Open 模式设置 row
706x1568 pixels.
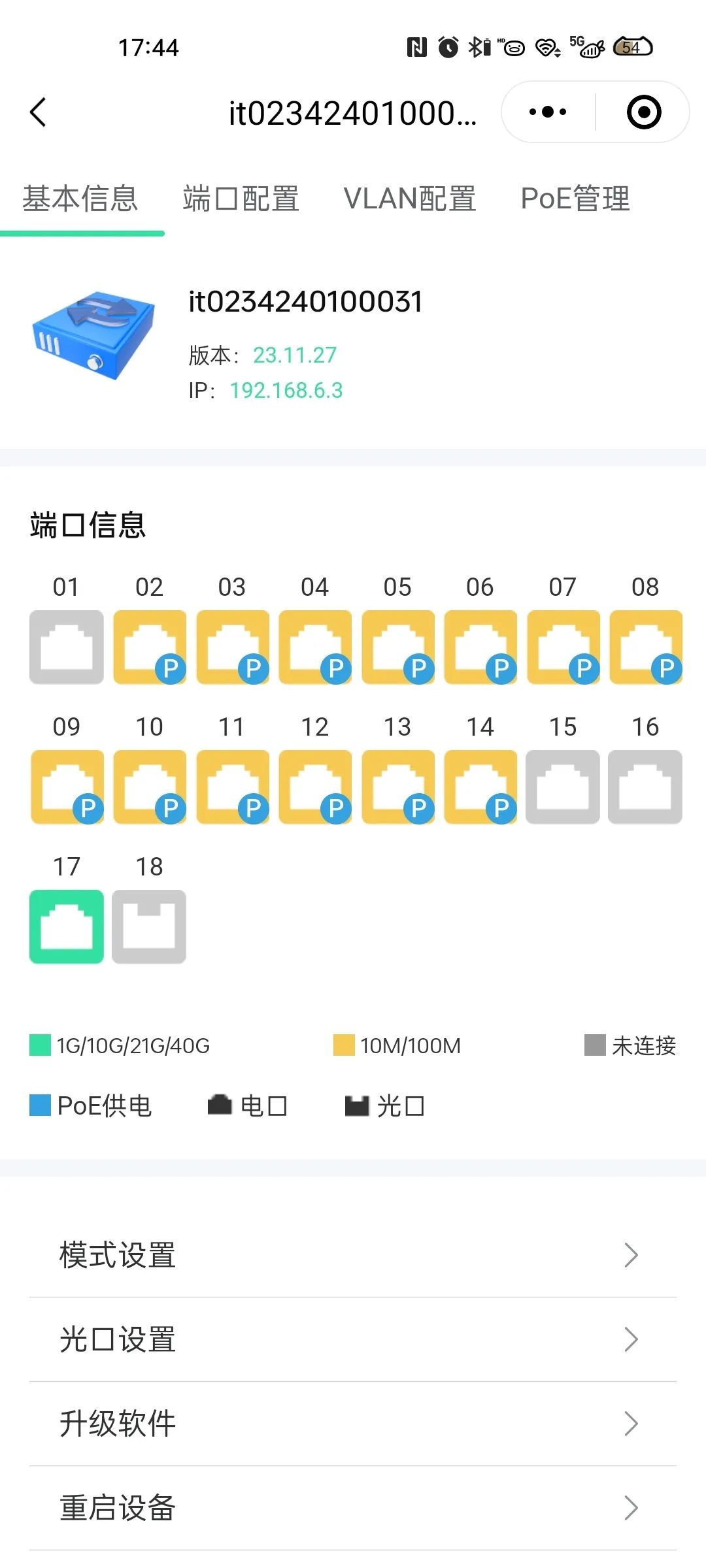[x=353, y=1255]
